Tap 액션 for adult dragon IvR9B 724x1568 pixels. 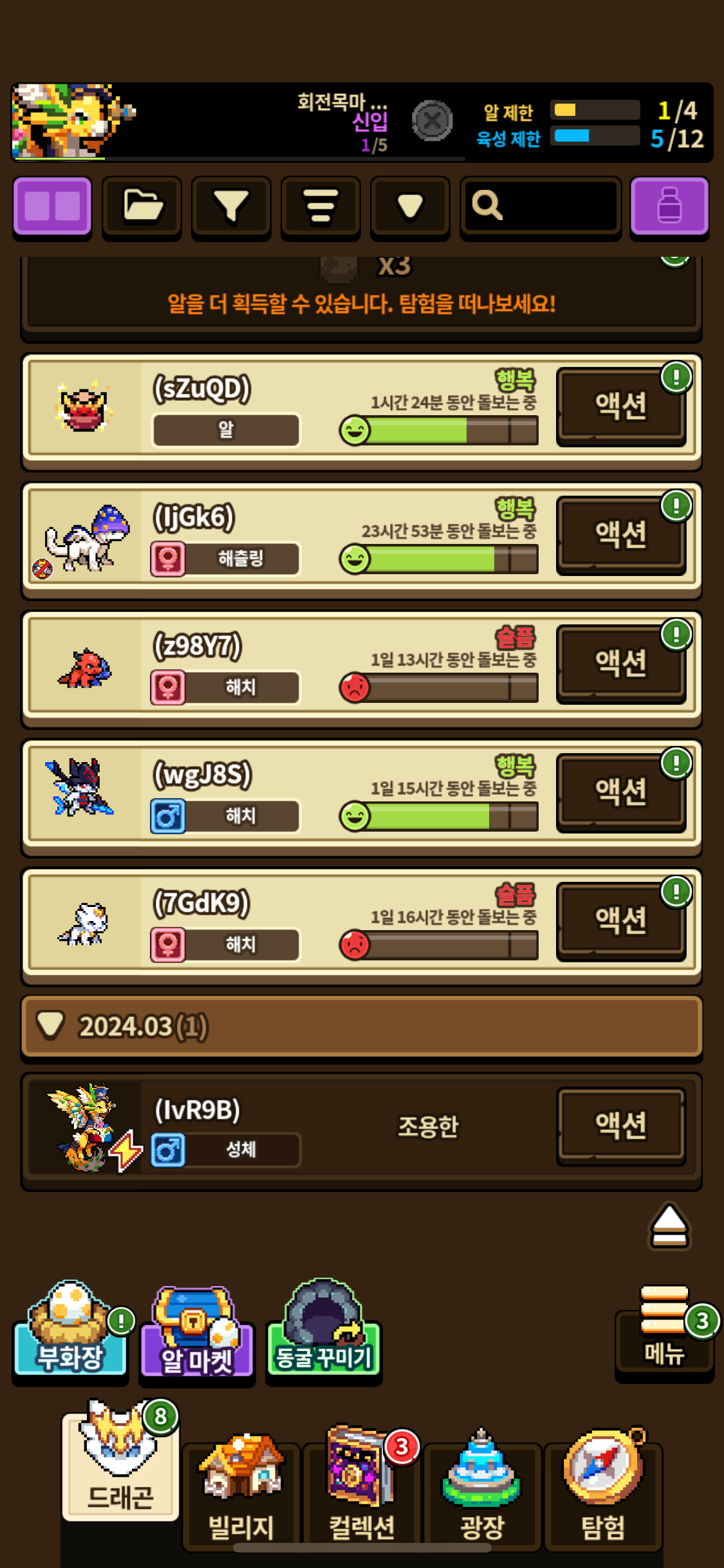(620, 1125)
